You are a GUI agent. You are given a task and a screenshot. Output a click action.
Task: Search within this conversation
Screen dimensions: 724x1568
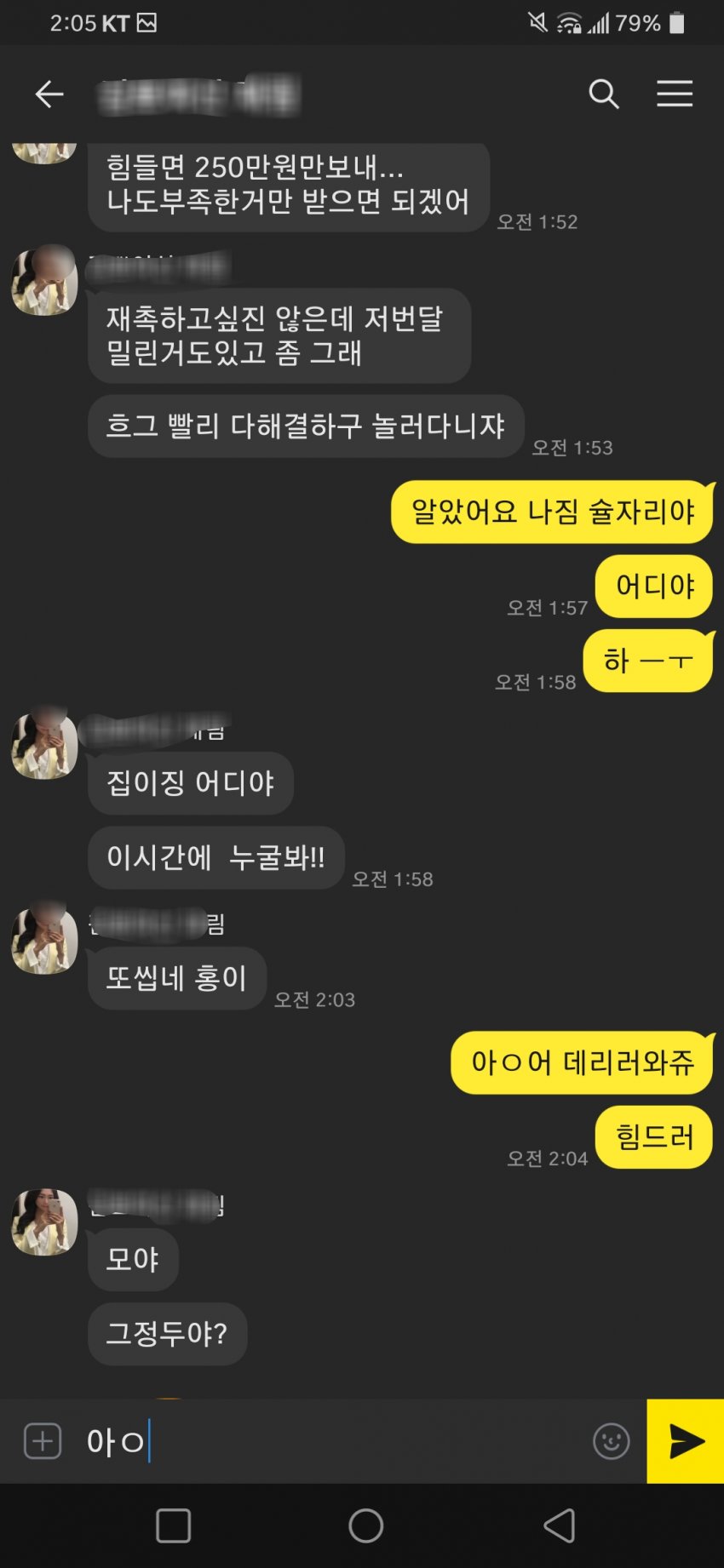pyautogui.click(x=603, y=94)
